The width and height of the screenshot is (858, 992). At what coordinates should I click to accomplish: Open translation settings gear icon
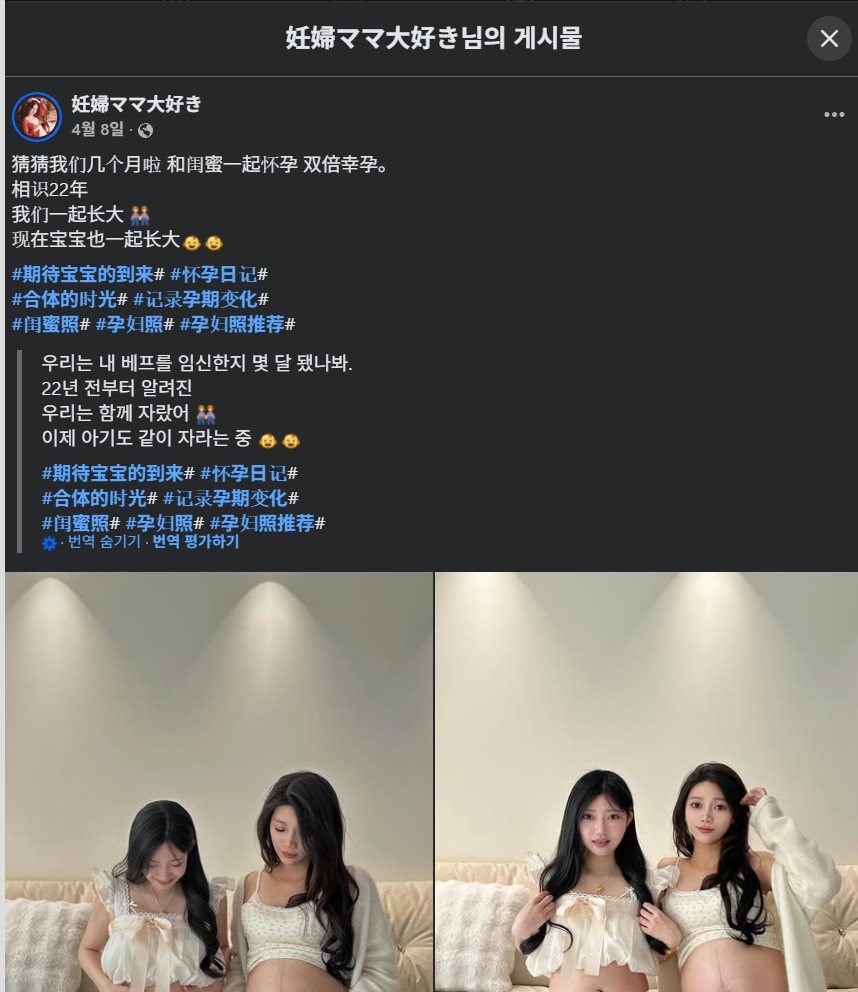[49, 543]
